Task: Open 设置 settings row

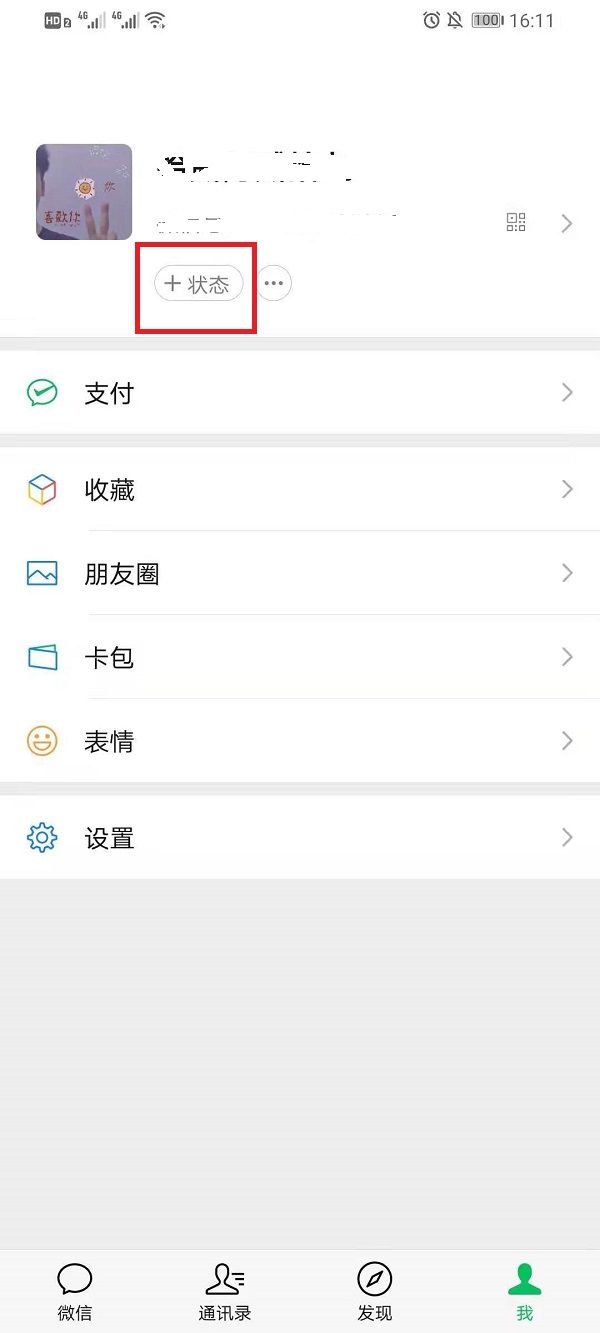Action: point(300,838)
